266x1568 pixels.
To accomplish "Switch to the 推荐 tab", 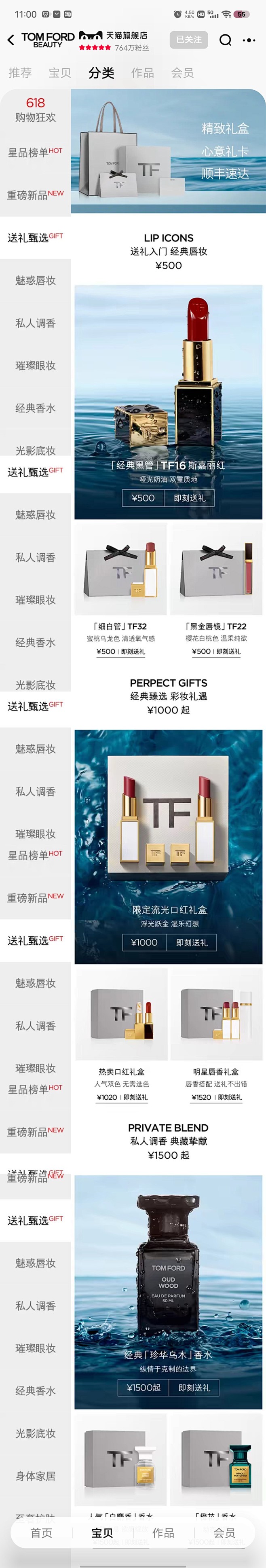I will pyautogui.click(x=20, y=73).
